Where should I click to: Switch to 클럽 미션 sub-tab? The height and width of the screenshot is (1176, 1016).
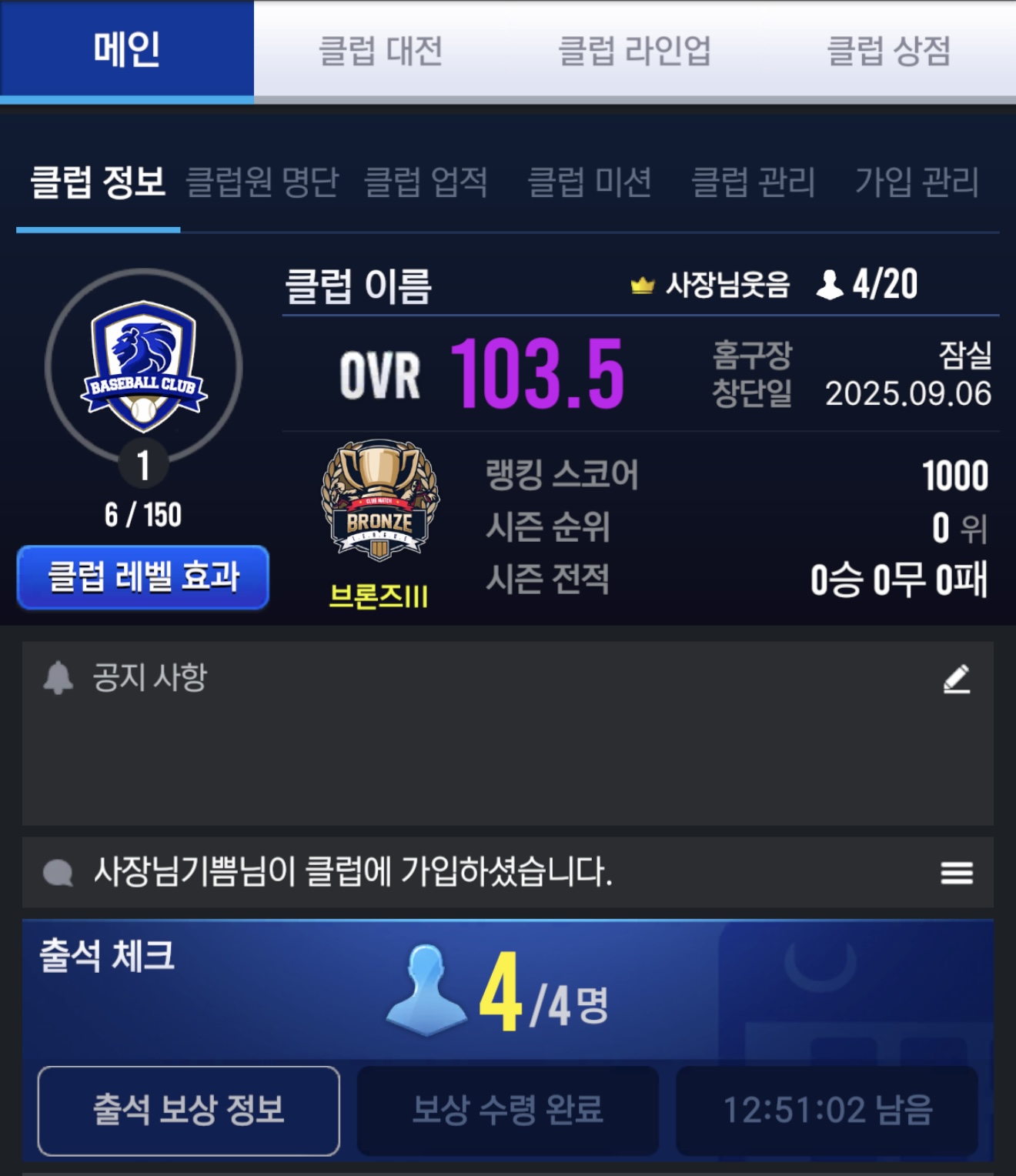point(590,183)
